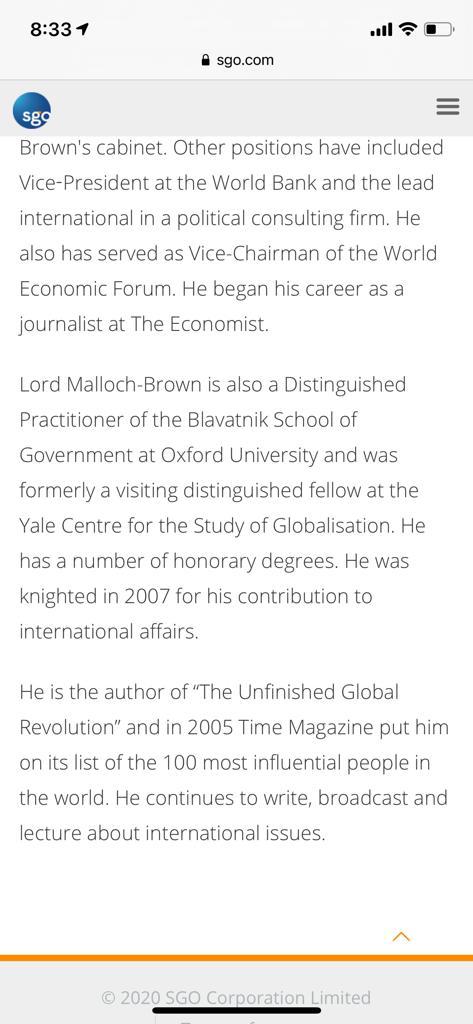Tap the SGO logo to go home
This screenshot has height=1024, width=473.
tap(31, 113)
